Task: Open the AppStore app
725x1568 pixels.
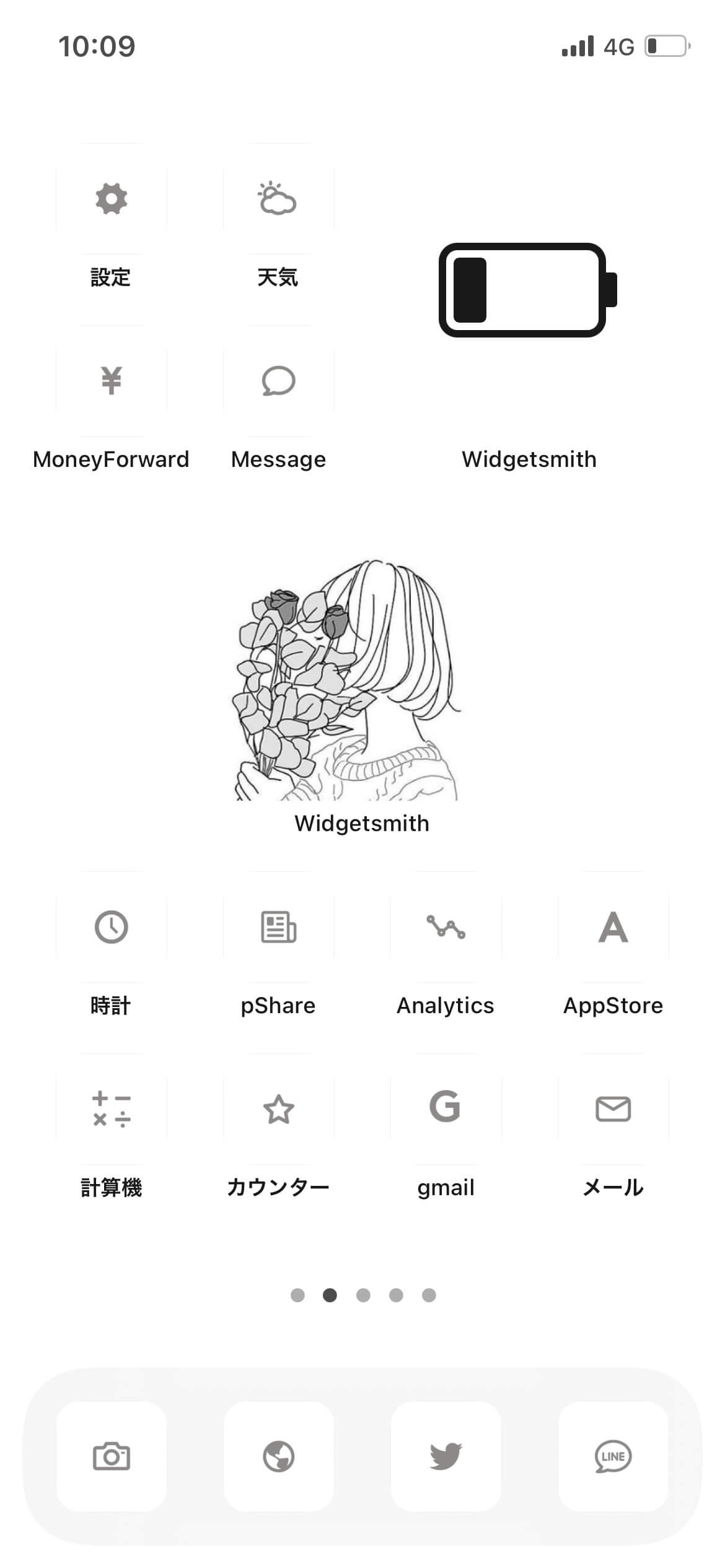Action: 613,927
